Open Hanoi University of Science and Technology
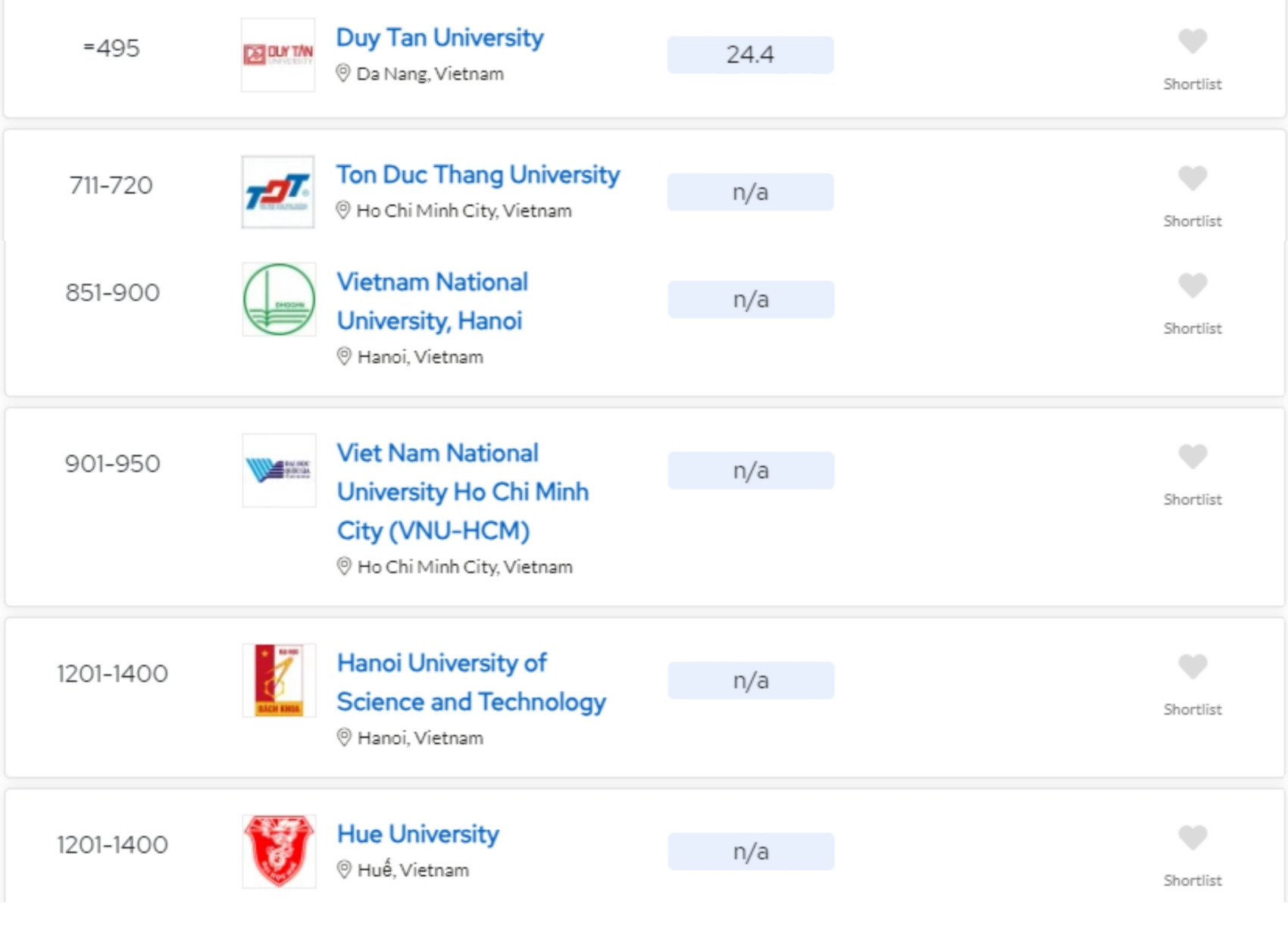This screenshot has height=939, width=1288. (470, 682)
